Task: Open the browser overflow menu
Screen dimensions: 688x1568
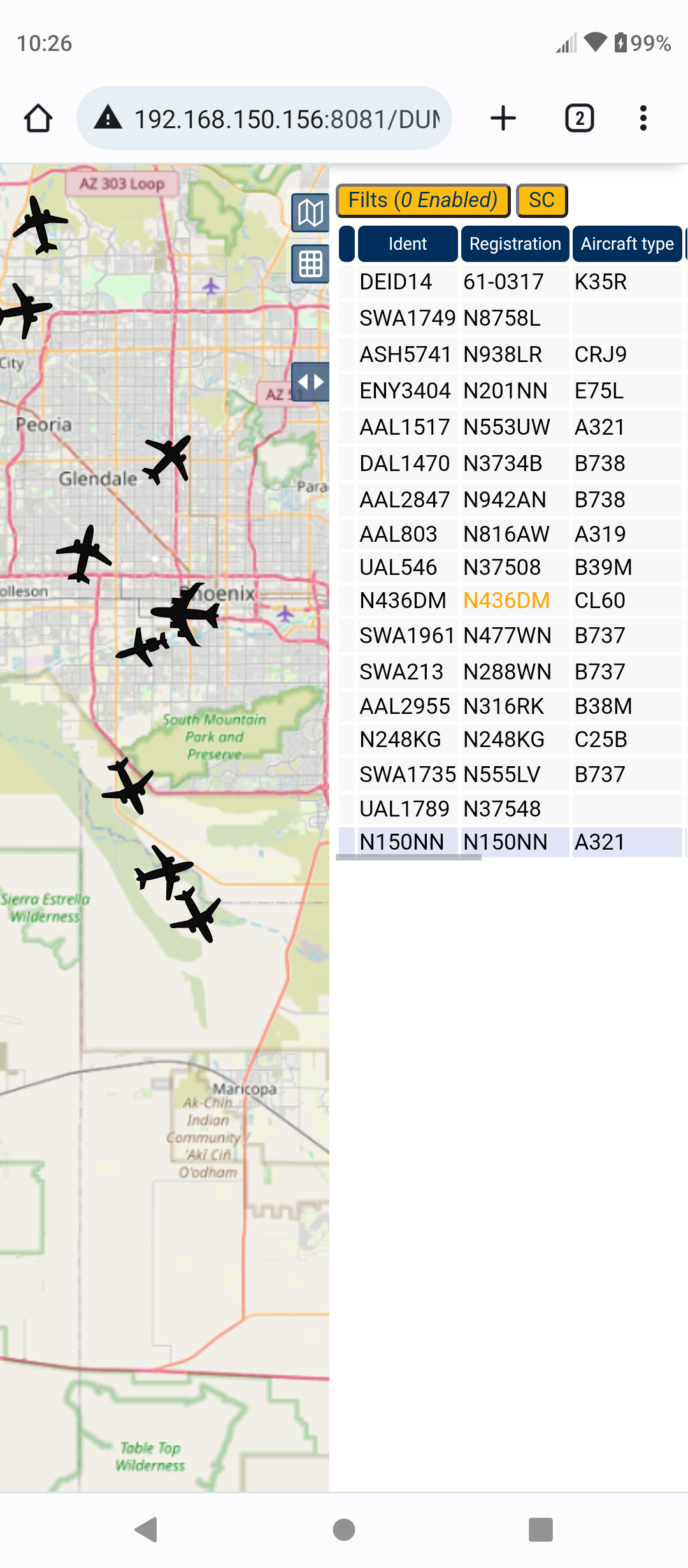Action: (643, 119)
